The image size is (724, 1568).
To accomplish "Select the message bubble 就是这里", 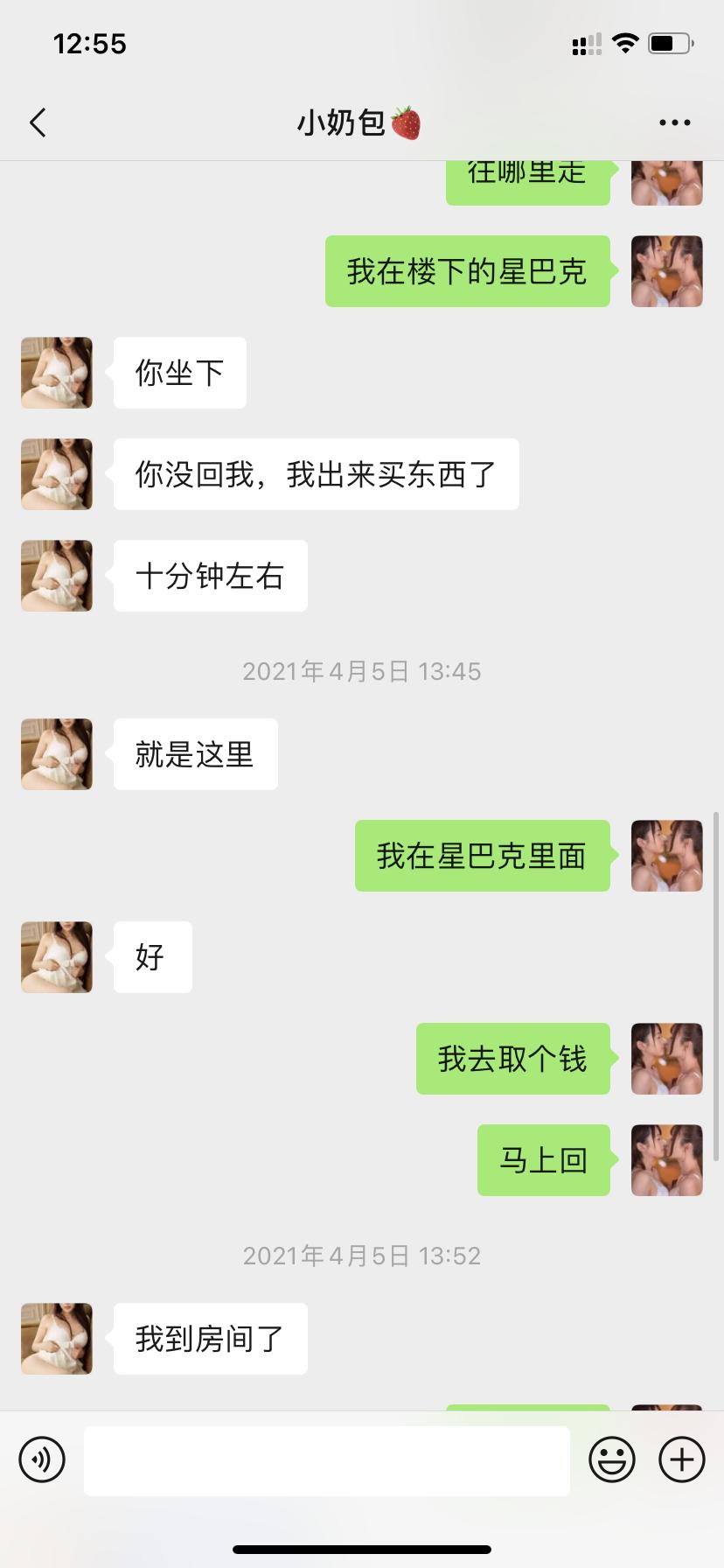I will coord(194,754).
